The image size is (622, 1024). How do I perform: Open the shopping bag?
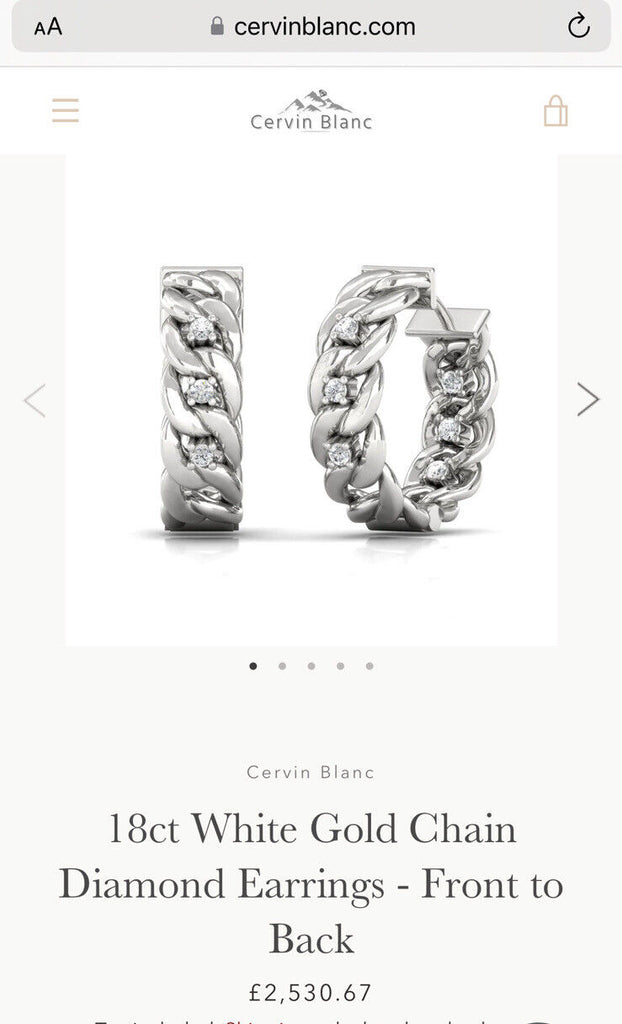[556, 111]
